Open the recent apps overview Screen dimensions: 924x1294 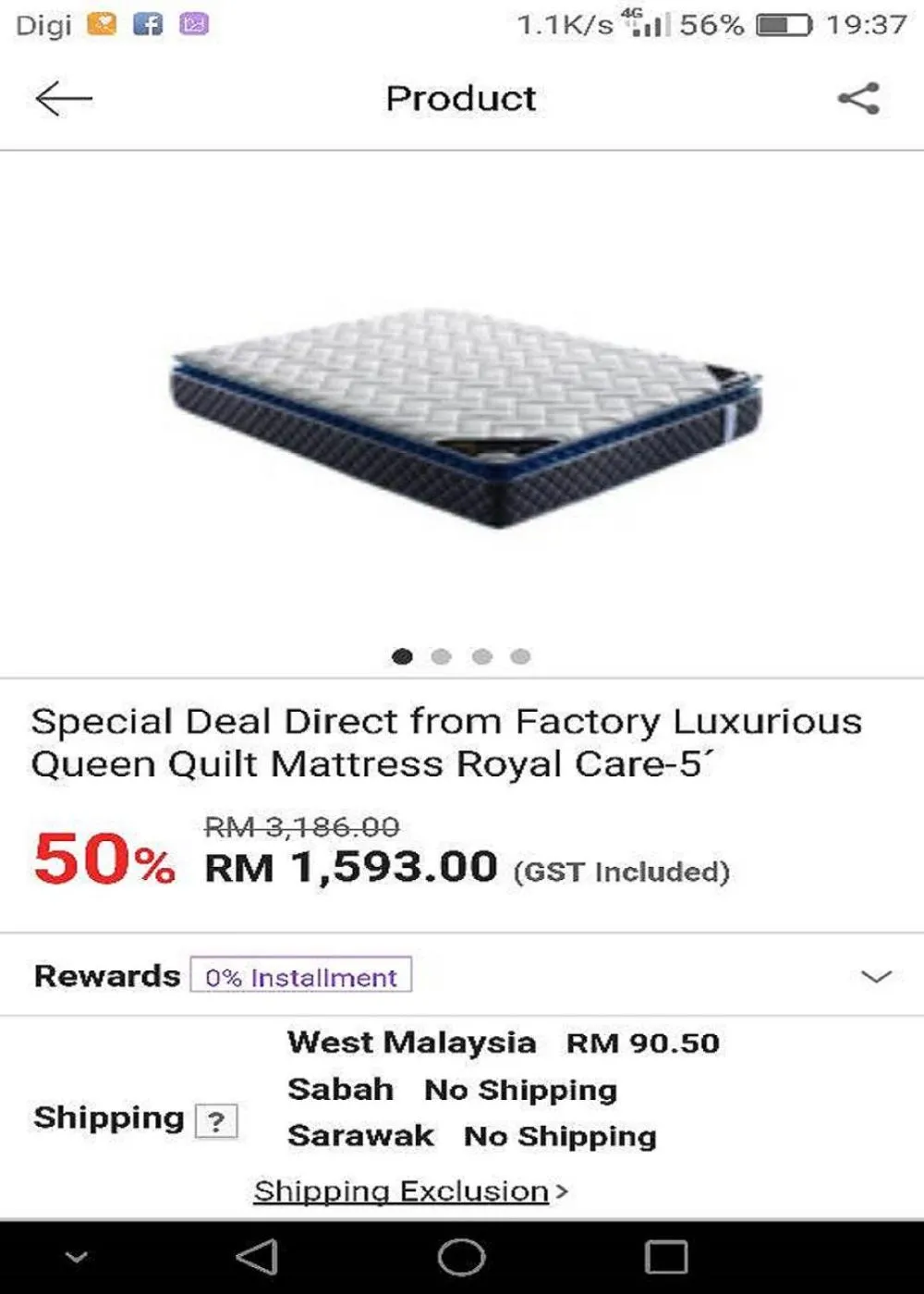(665, 1257)
